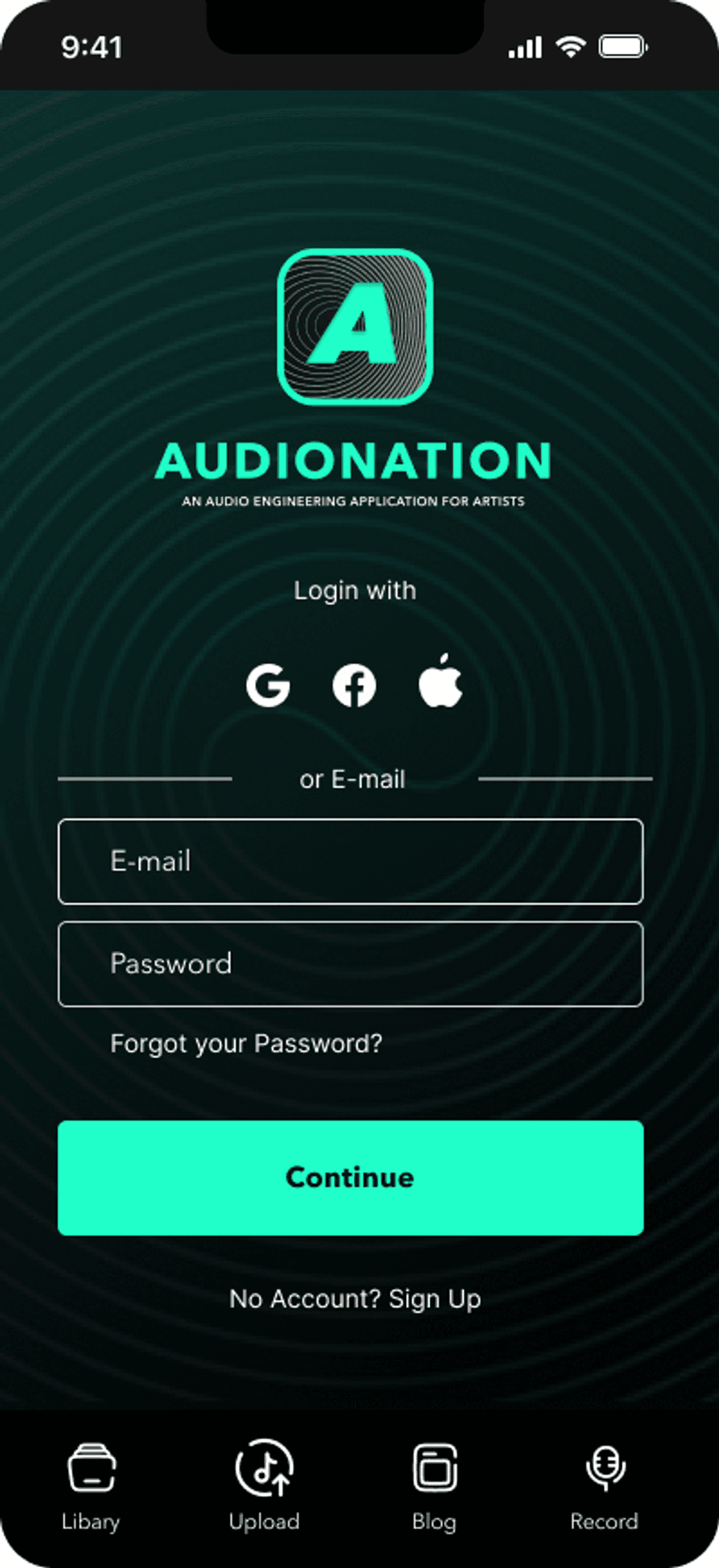This screenshot has width=719, height=1568.
Task: Switch to the Libary tab
Action: point(91,1521)
